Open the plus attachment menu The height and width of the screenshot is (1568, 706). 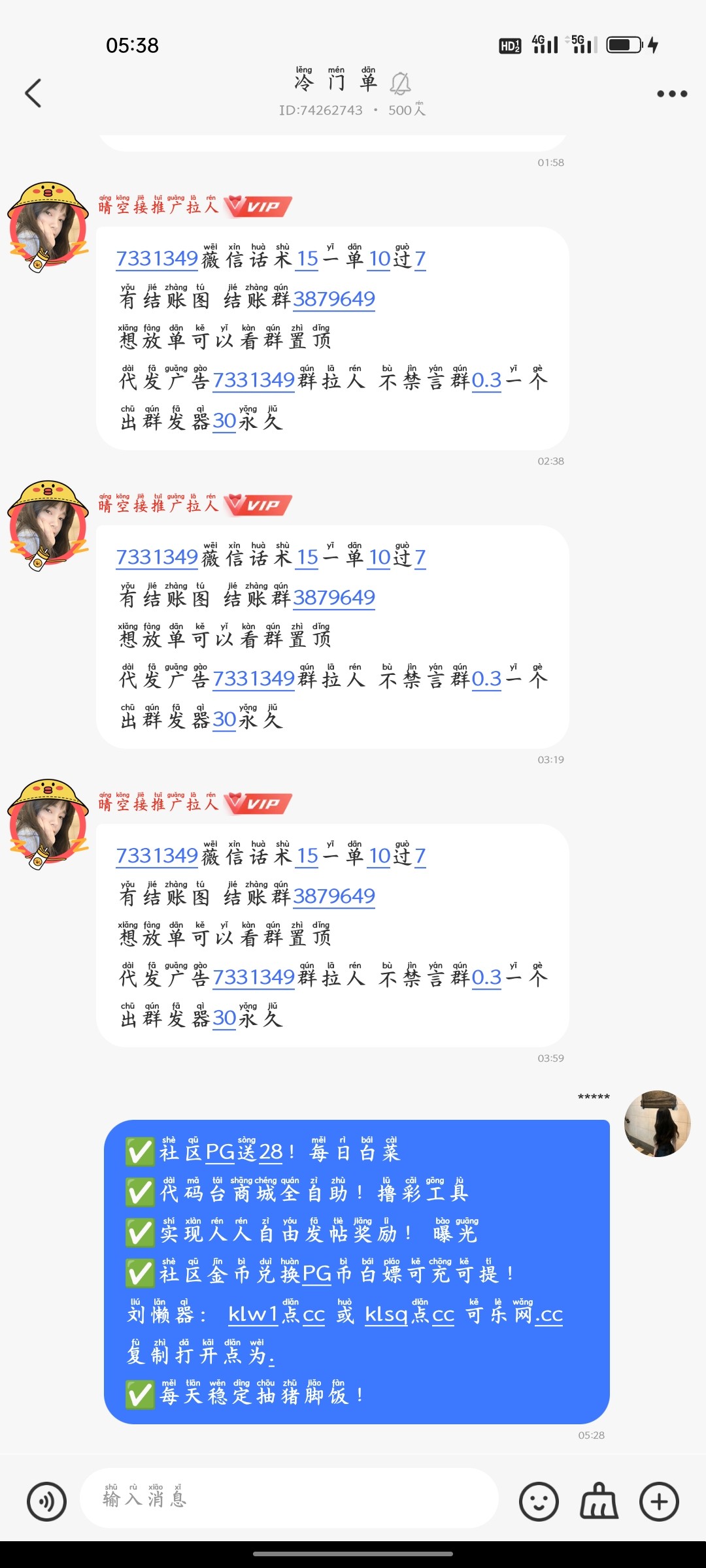click(x=659, y=1501)
